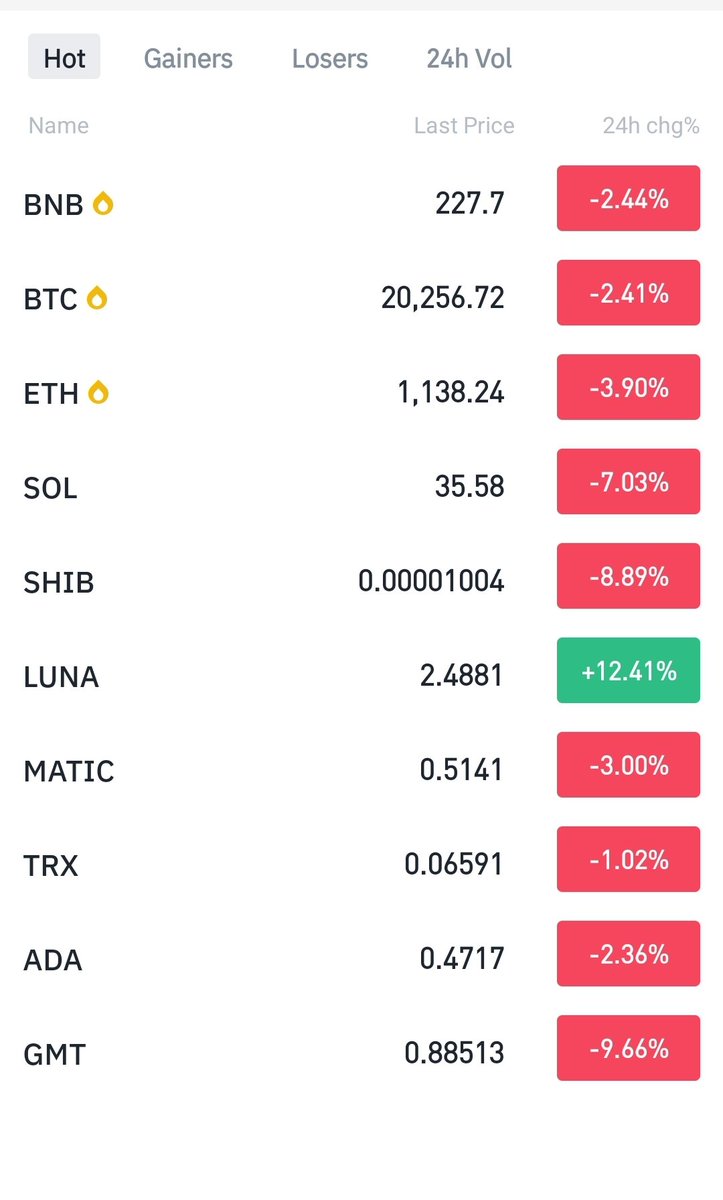This screenshot has height=1200, width=723.
Task: Switch to the Losers tab
Action: point(329,58)
